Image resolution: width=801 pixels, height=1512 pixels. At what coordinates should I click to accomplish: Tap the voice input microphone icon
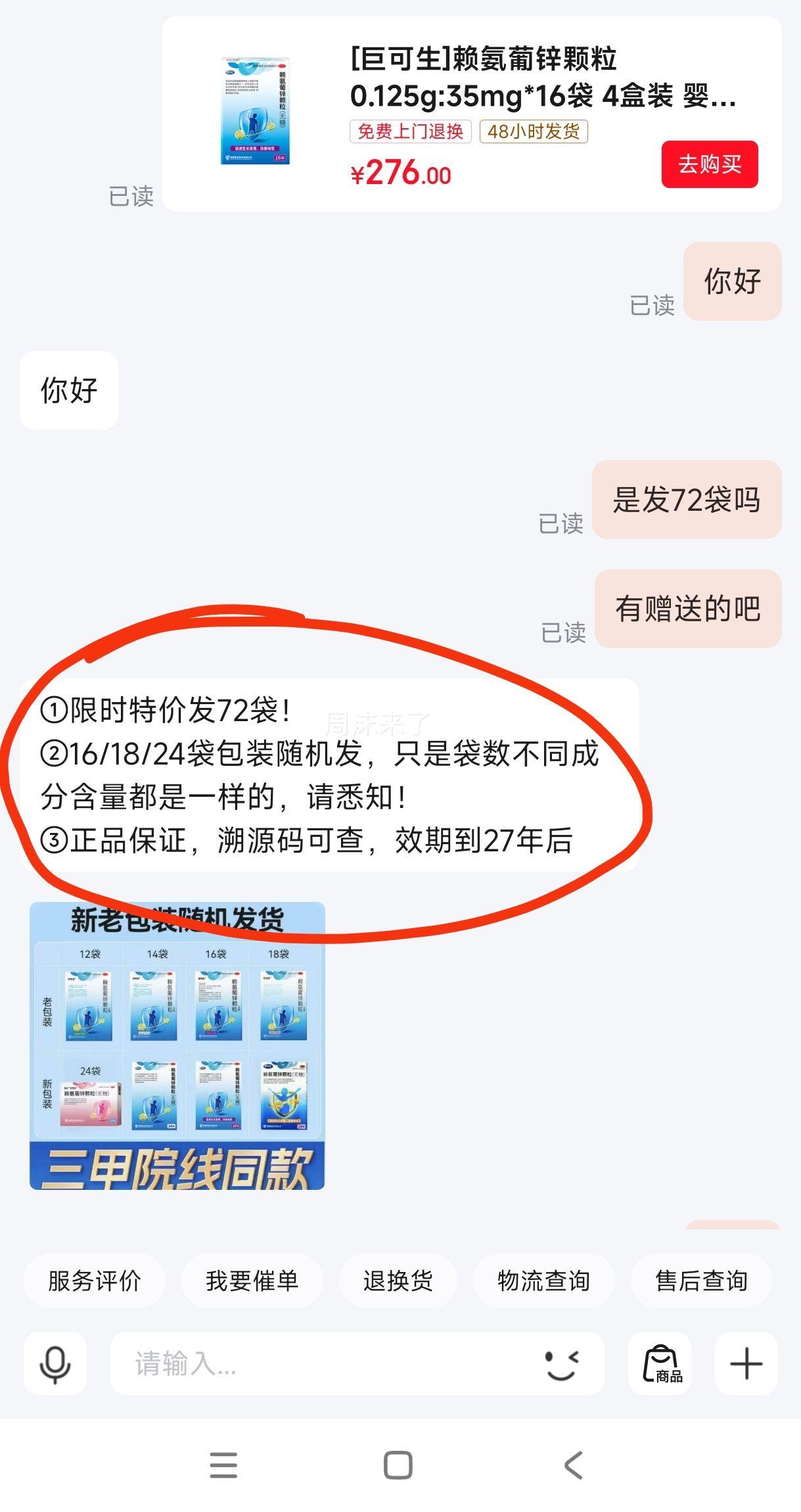pos(55,1364)
